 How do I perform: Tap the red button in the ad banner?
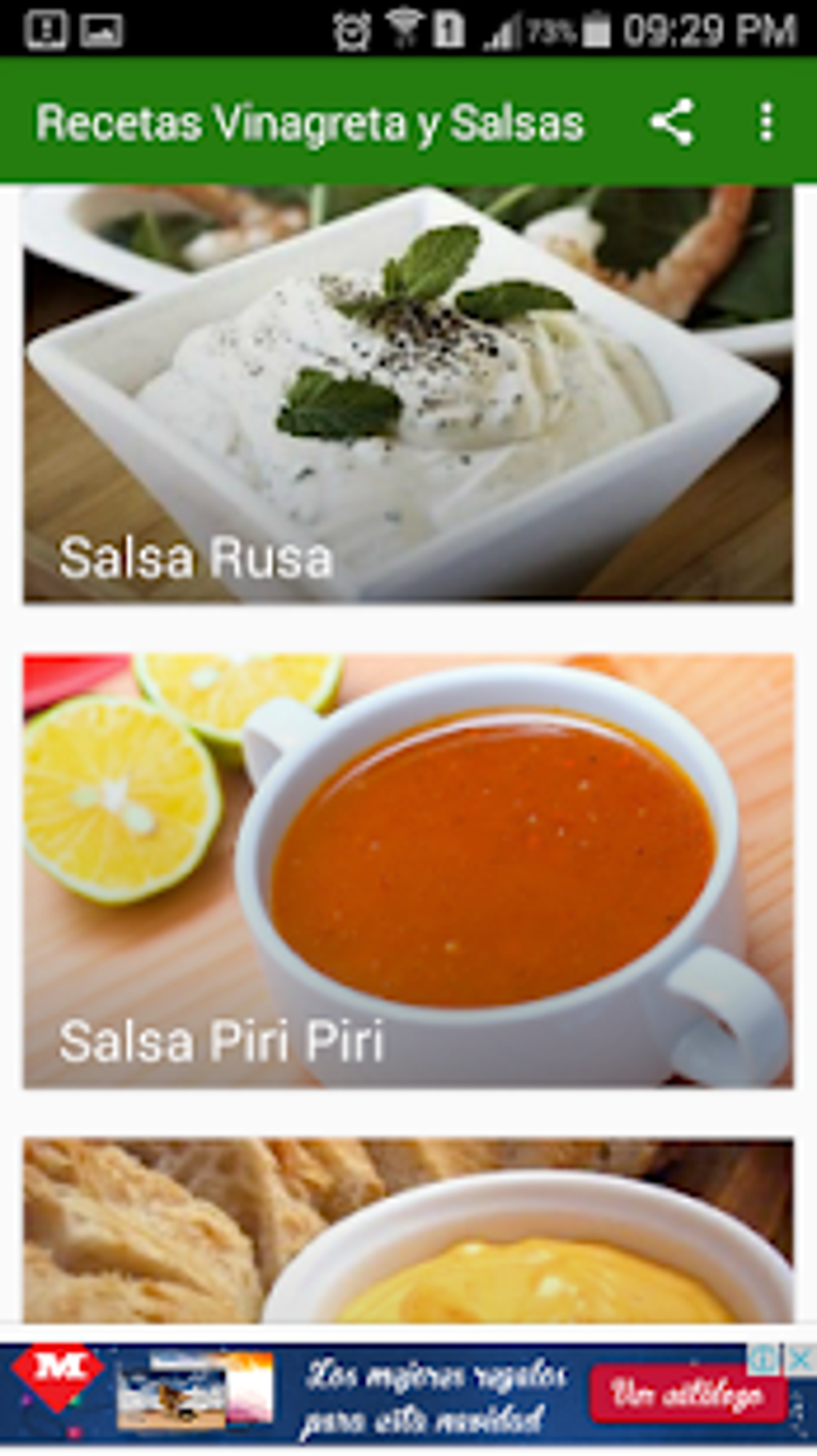pyautogui.click(x=686, y=1396)
